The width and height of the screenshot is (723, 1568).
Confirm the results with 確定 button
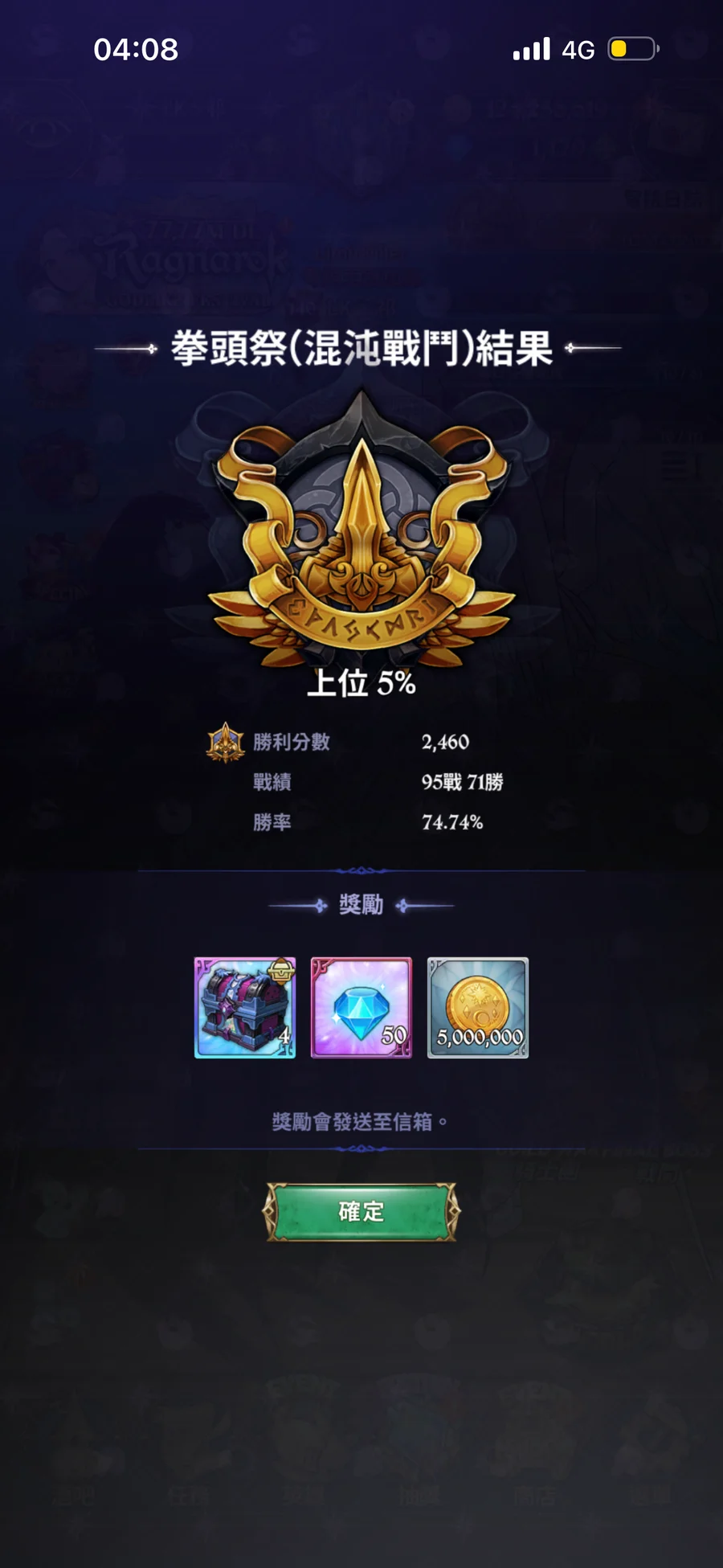[361, 1211]
